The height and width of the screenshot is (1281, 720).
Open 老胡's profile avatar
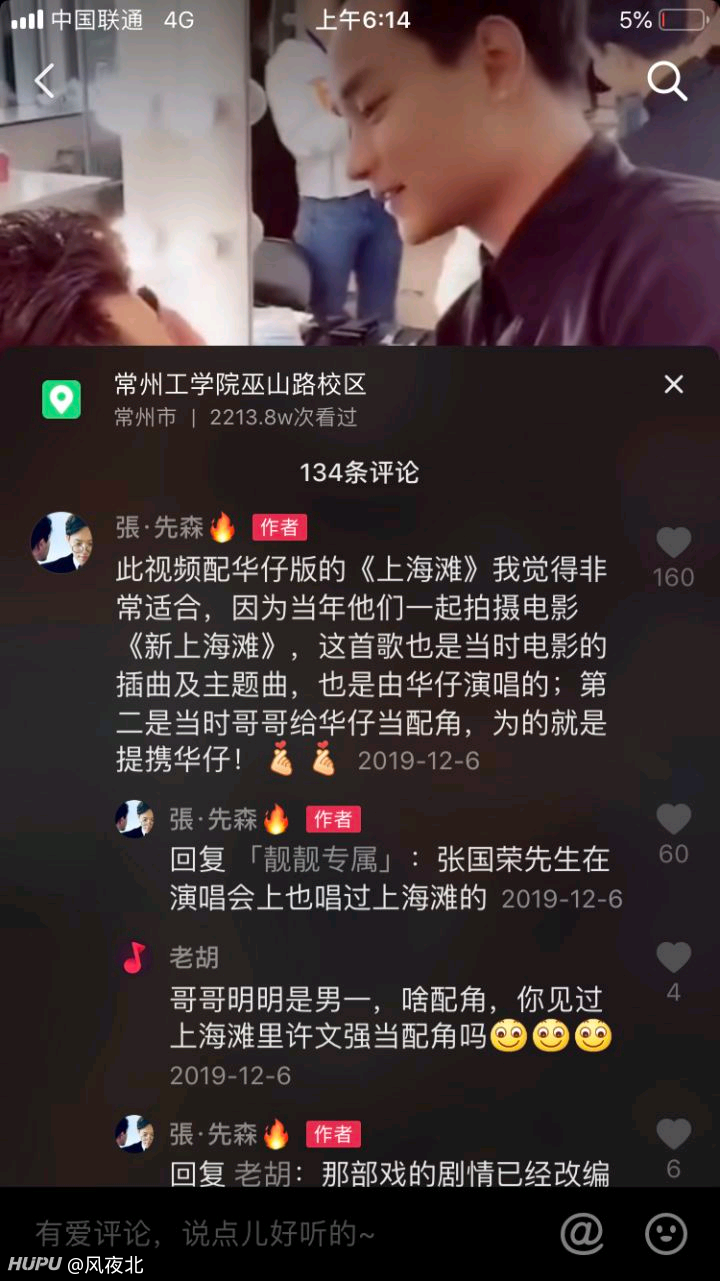tap(134, 958)
